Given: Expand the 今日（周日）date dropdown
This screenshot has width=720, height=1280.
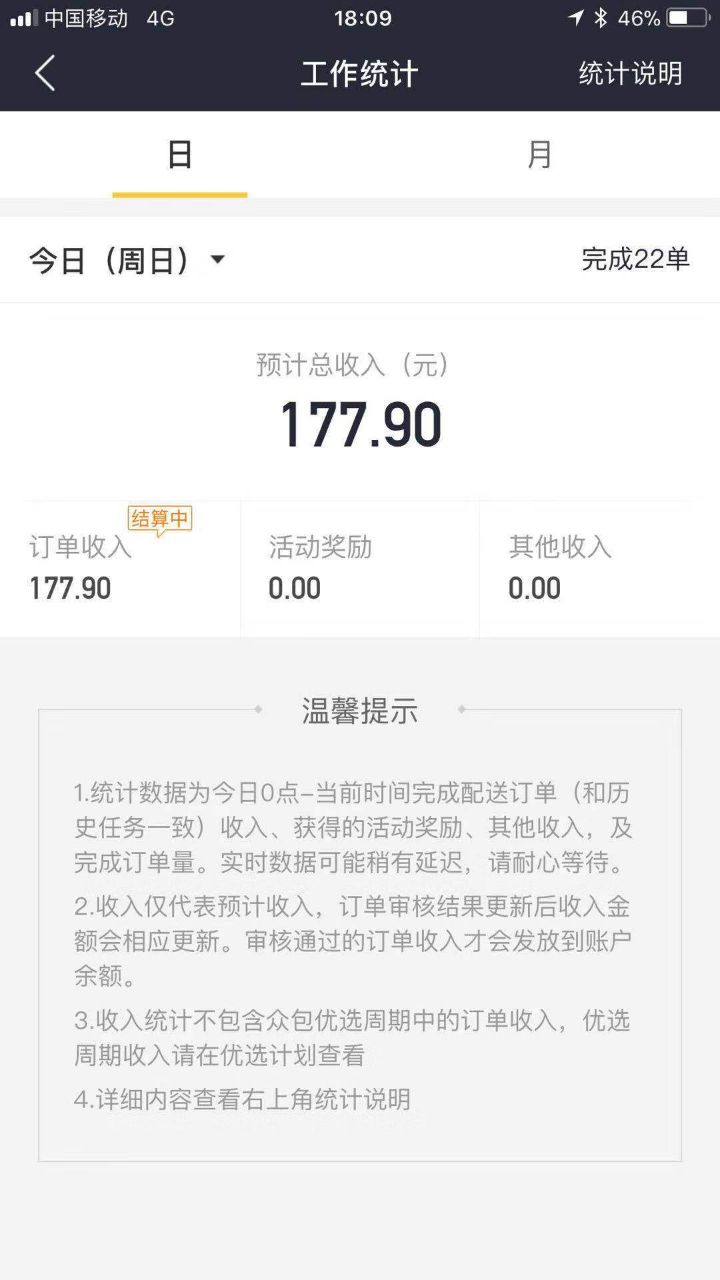Looking at the screenshot, I should (128, 260).
